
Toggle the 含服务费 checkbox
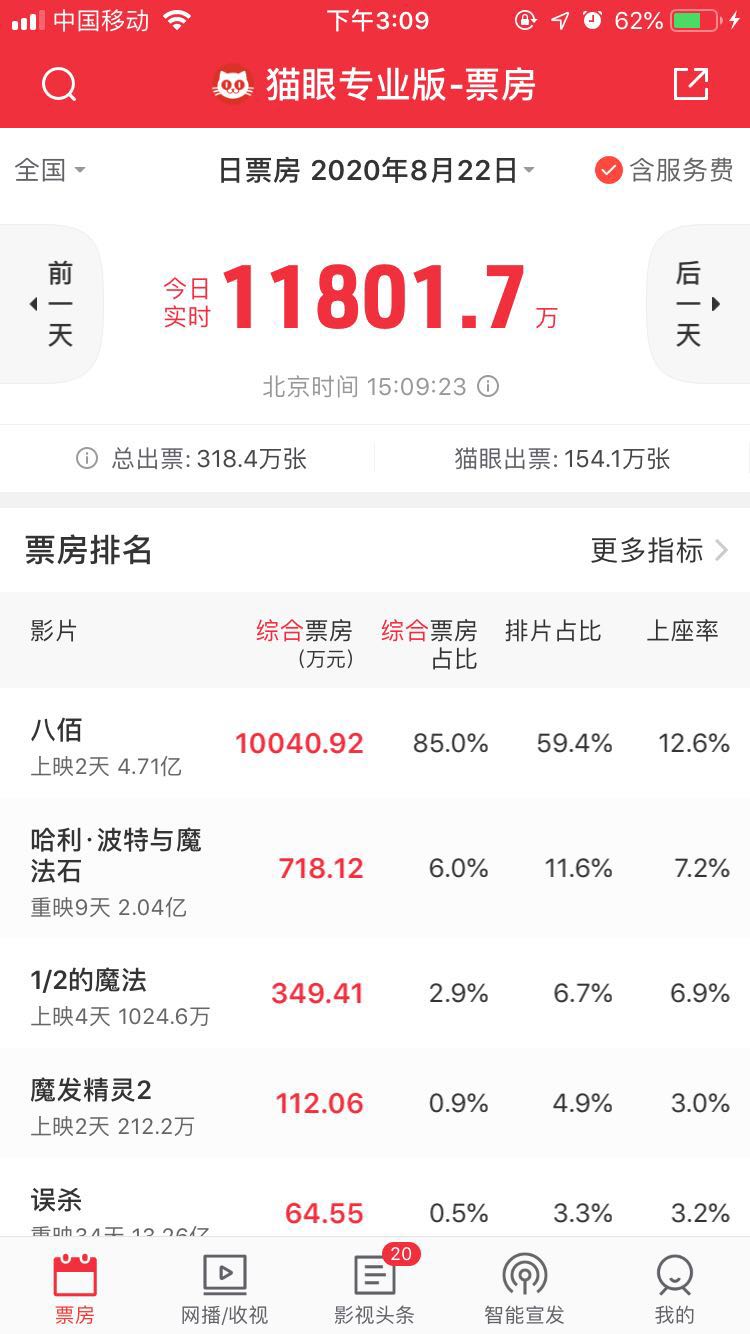click(609, 171)
